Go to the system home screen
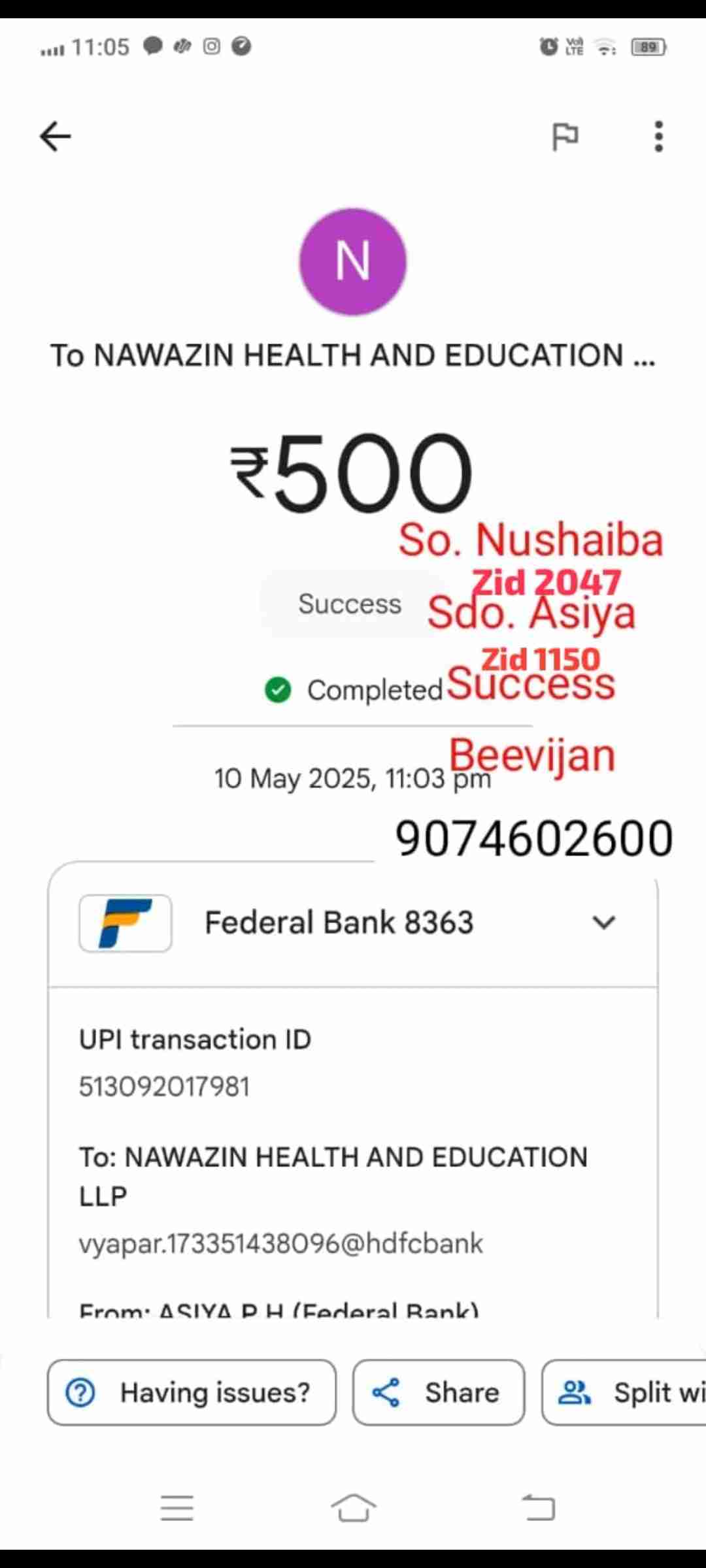 [x=353, y=1508]
